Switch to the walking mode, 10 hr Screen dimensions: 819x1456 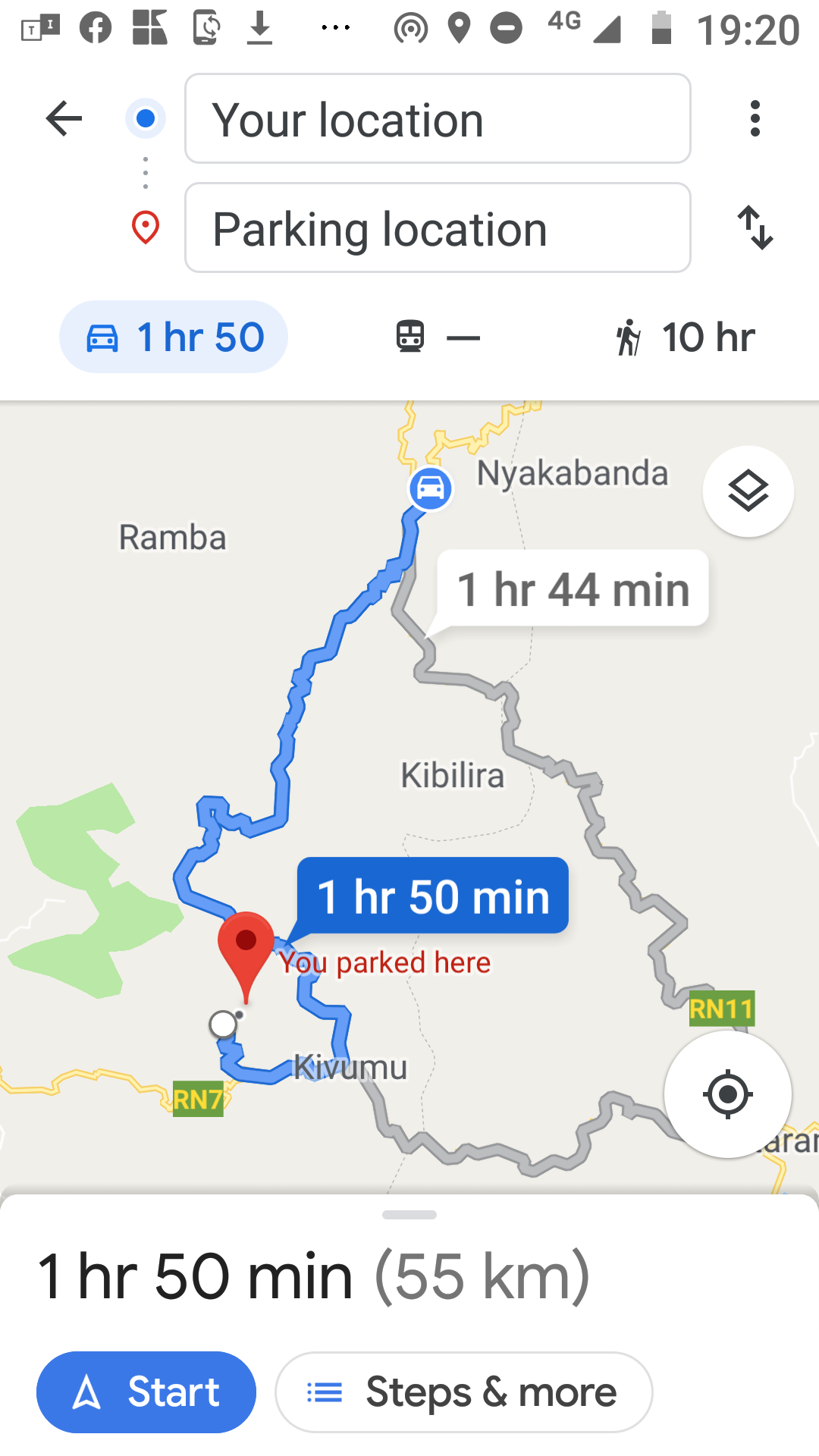click(684, 337)
